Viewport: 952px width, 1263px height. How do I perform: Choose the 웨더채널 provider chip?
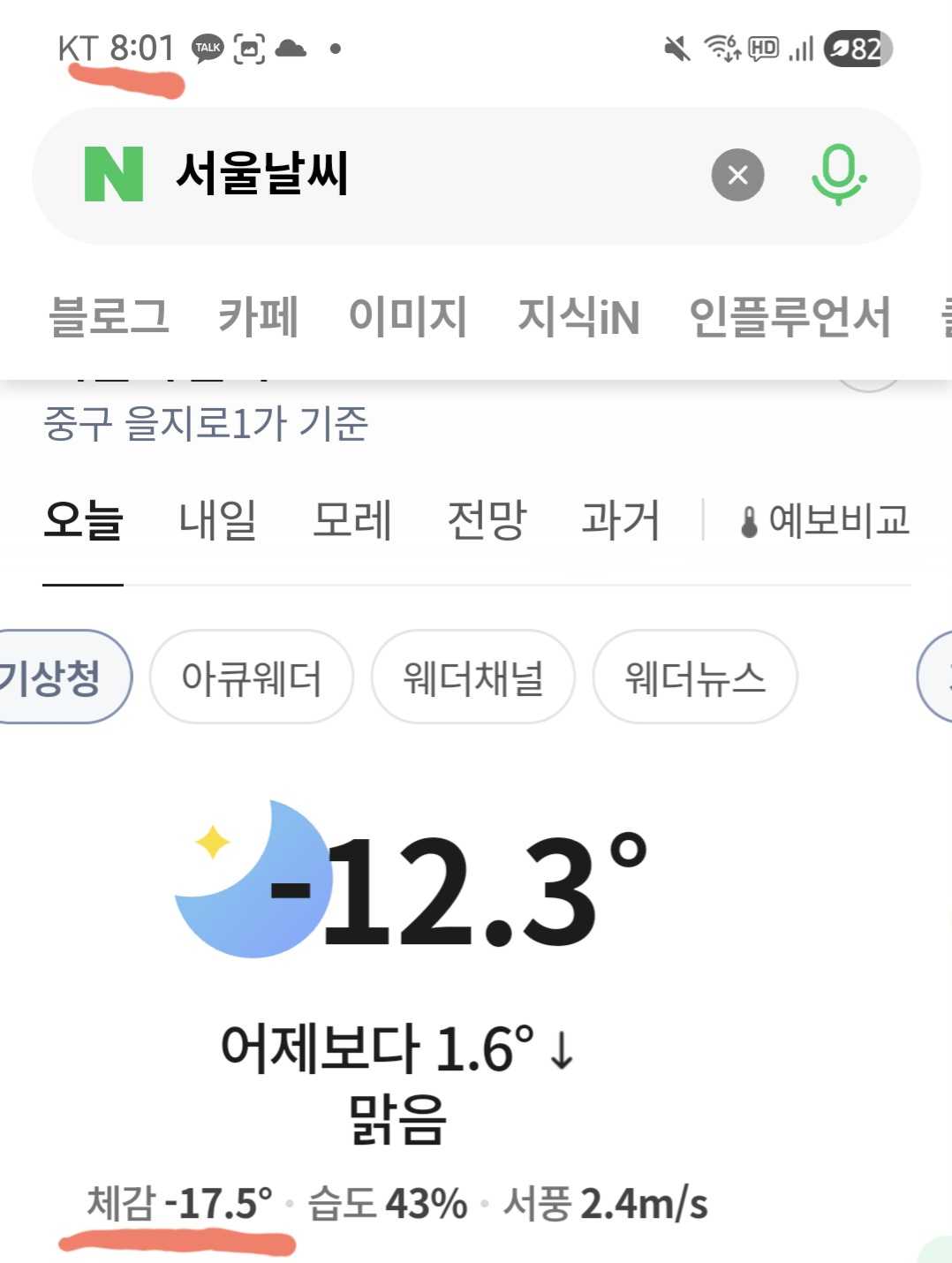click(x=473, y=677)
